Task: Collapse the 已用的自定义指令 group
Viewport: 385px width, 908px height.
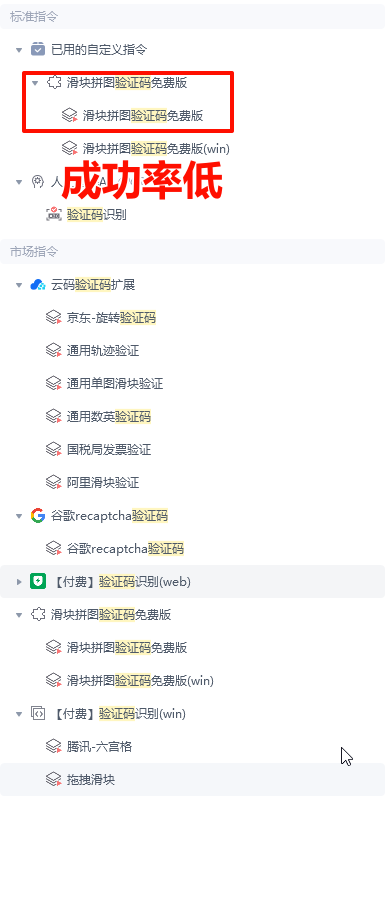Action: [x=19, y=50]
